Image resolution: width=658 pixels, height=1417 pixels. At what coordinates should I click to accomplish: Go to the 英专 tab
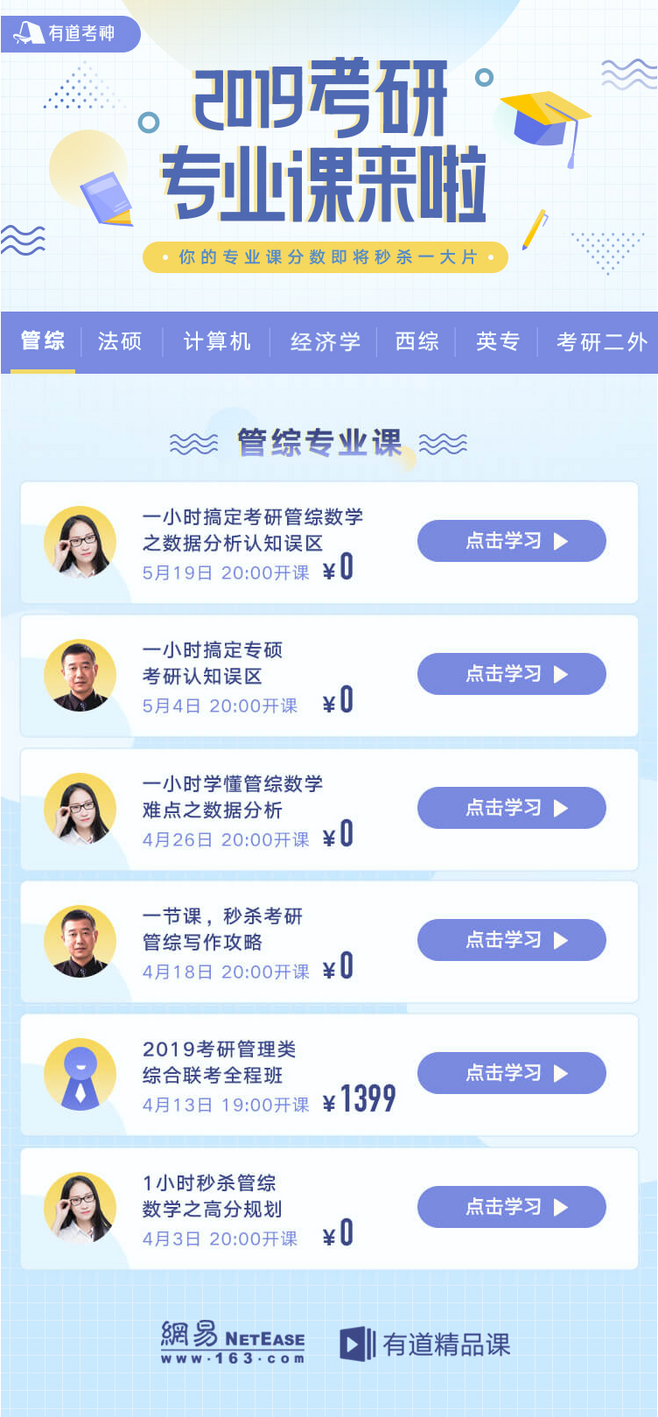coord(498,342)
